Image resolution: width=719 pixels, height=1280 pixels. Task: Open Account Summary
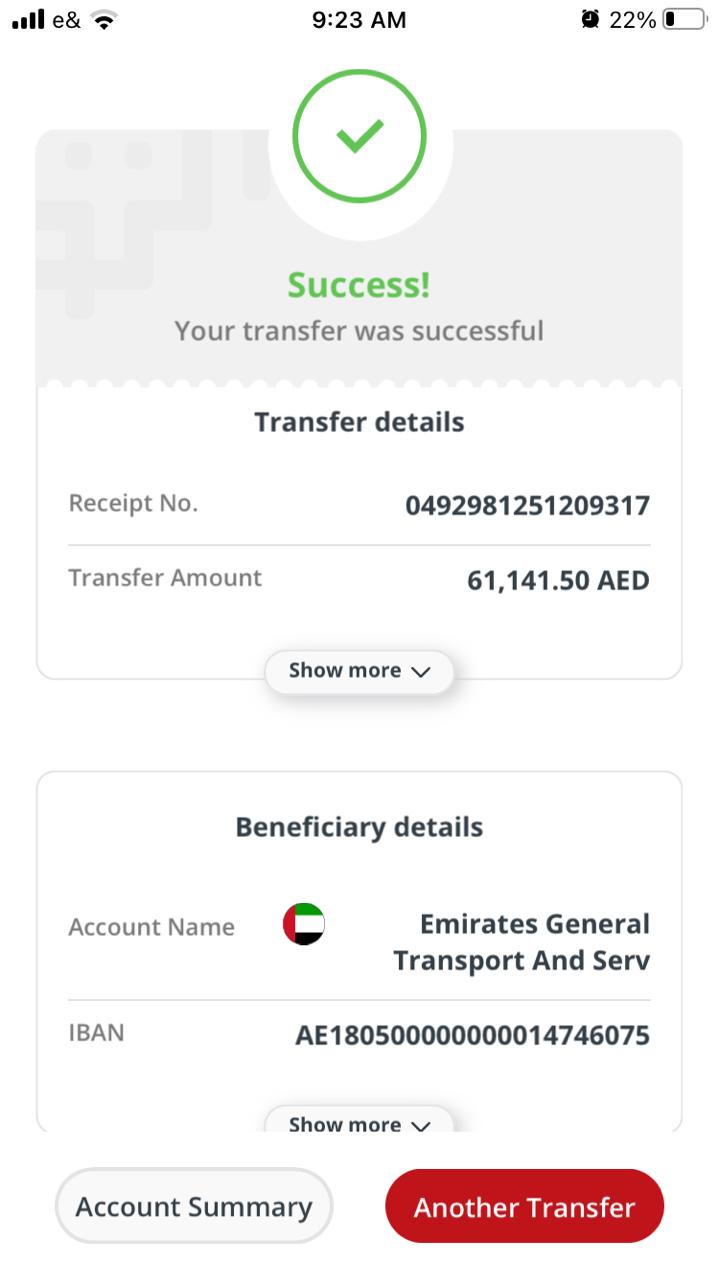tap(194, 1206)
